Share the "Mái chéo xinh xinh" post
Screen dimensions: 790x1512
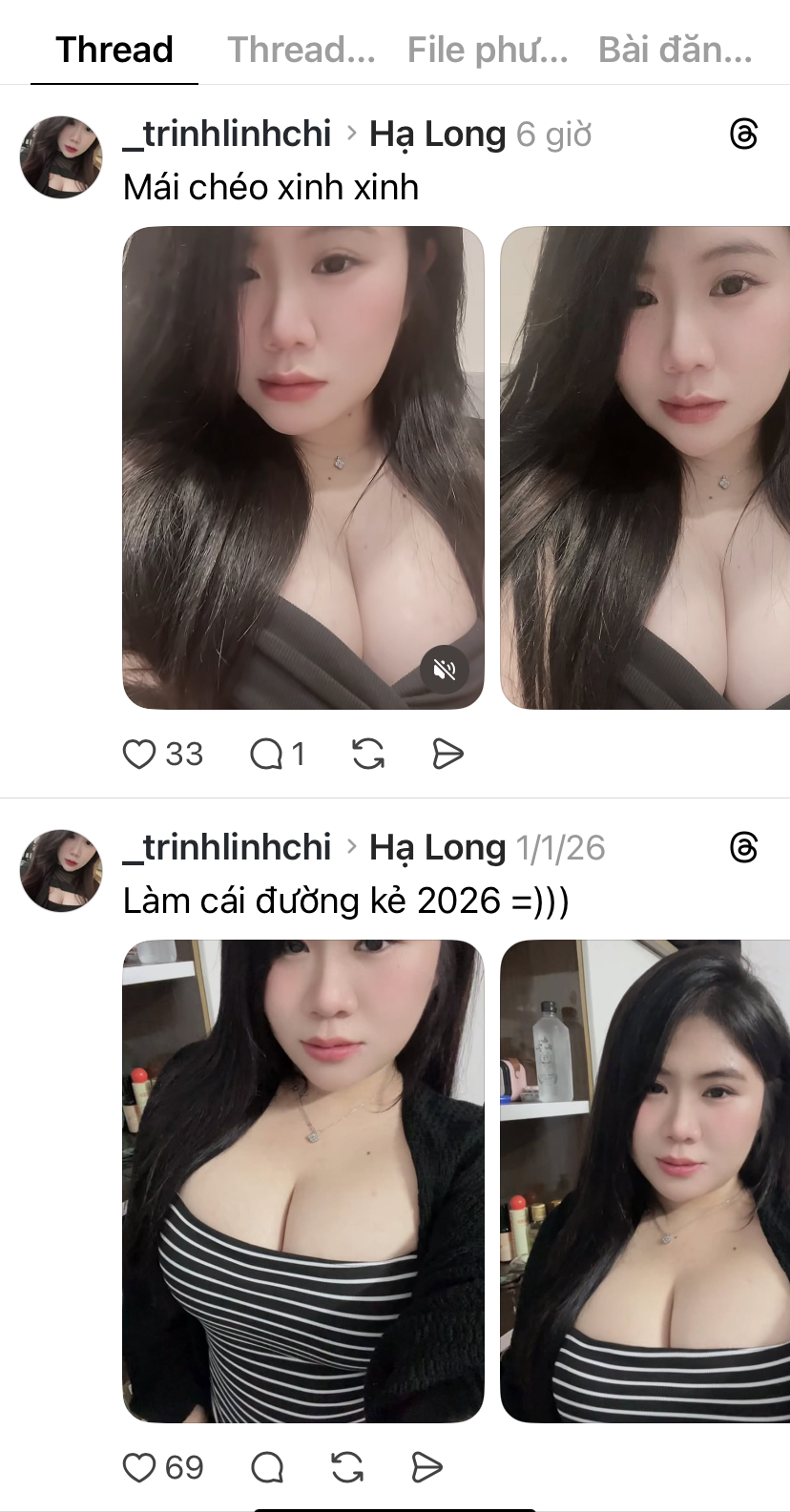(447, 754)
